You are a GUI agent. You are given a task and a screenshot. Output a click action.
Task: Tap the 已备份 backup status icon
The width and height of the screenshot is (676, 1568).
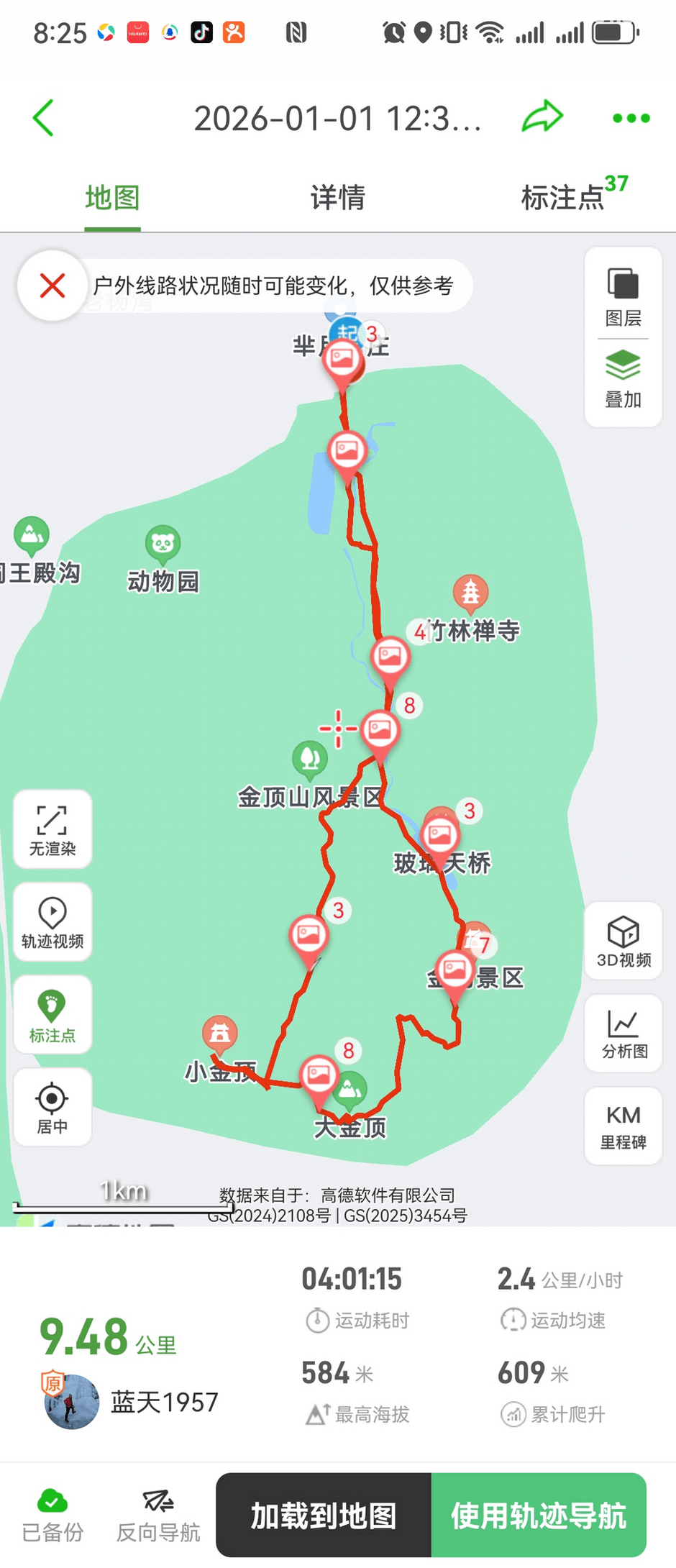52,1516
